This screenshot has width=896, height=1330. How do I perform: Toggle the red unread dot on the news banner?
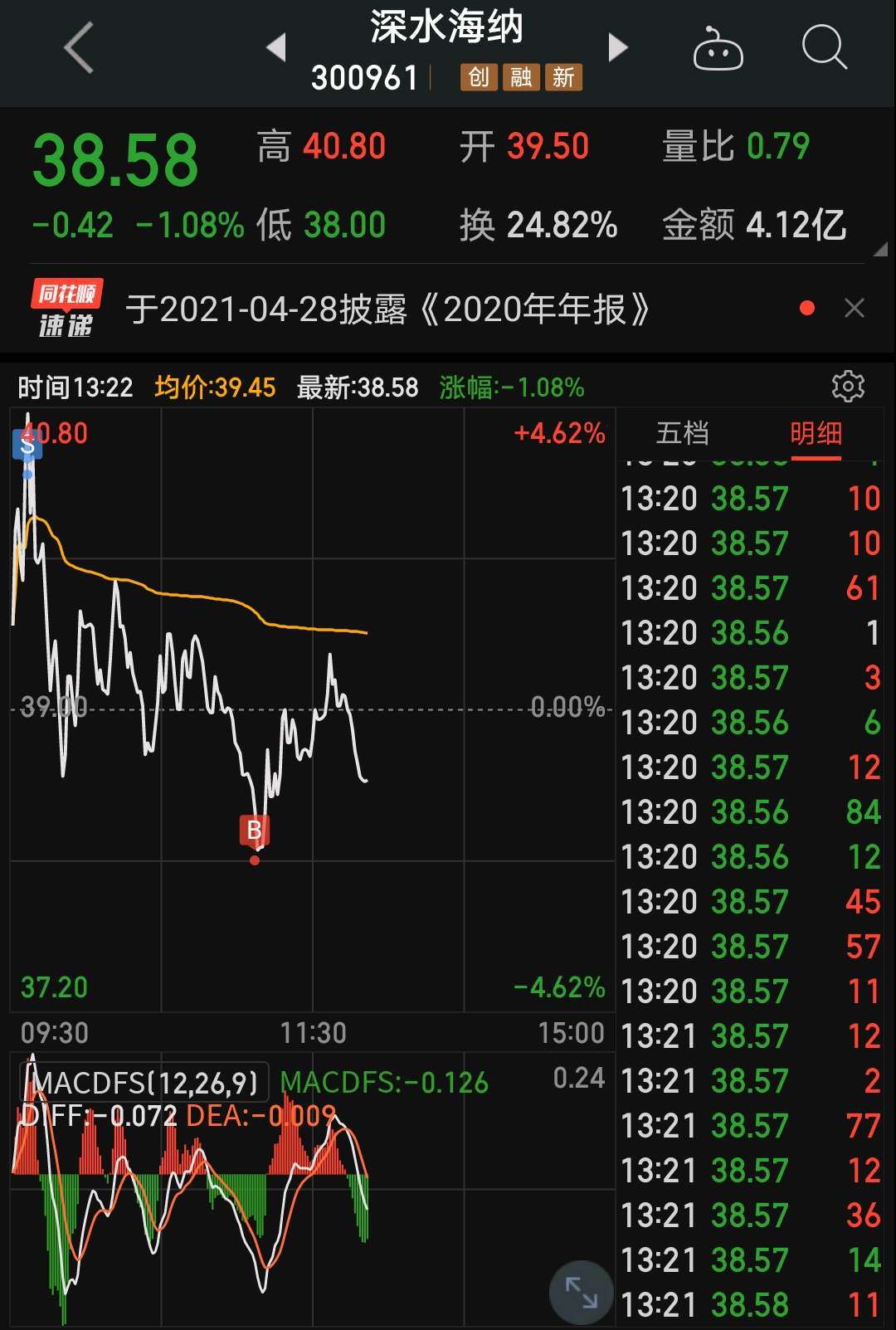click(x=806, y=308)
